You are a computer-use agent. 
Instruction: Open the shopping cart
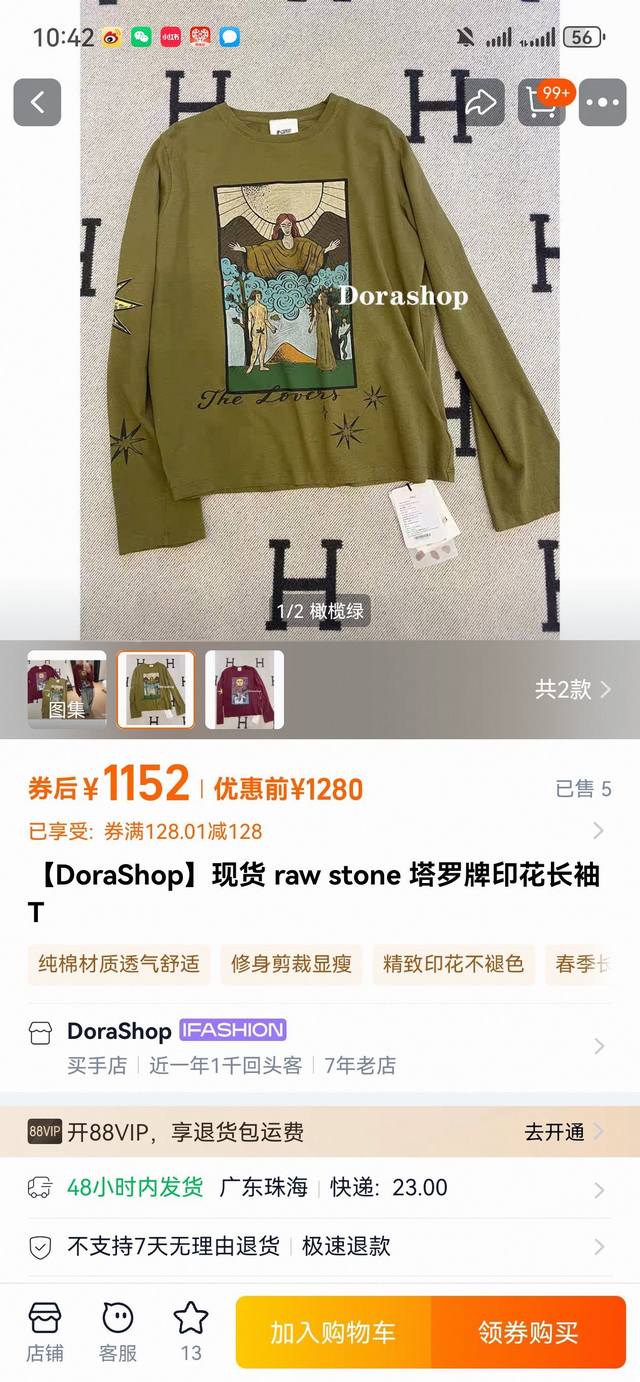(544, 102)
